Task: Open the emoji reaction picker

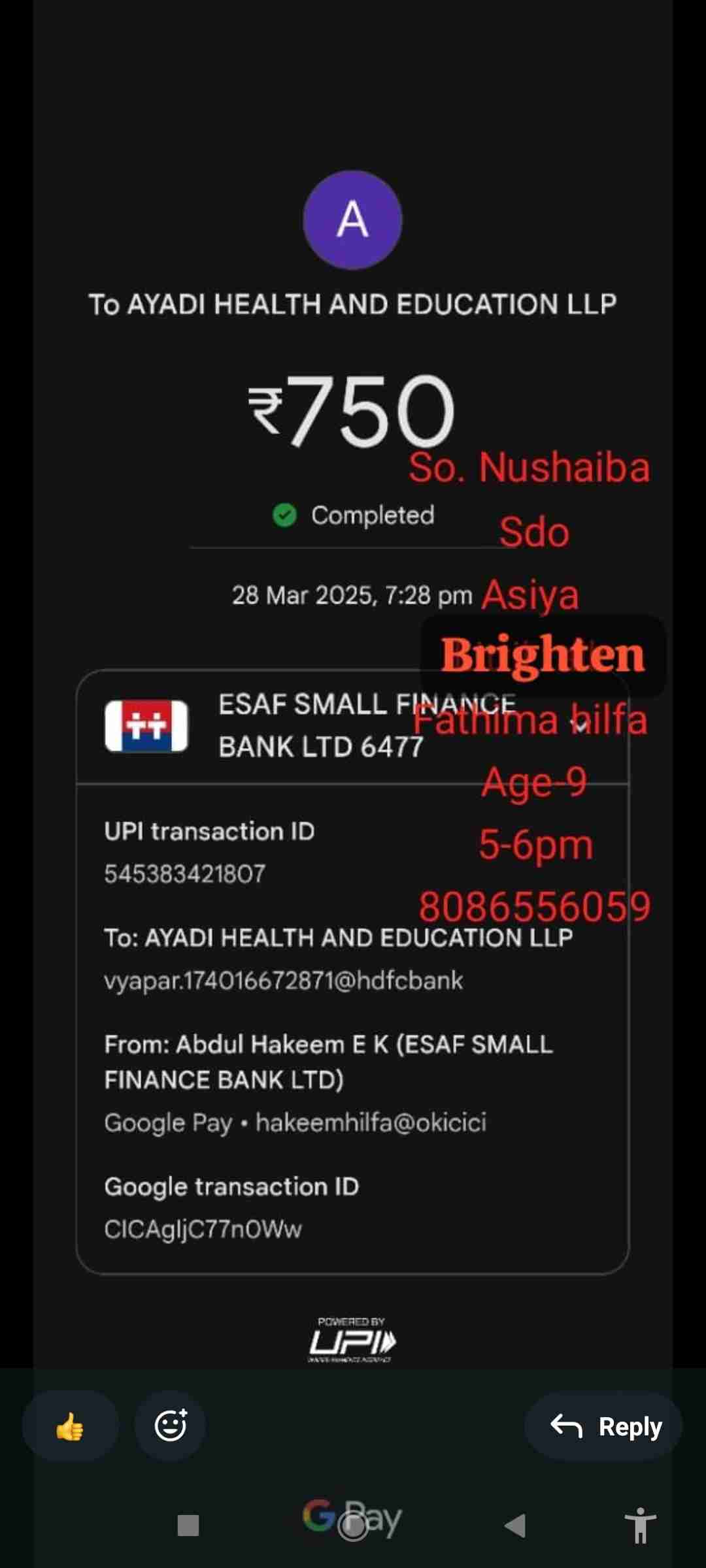Action: (x=171, y=1426)
